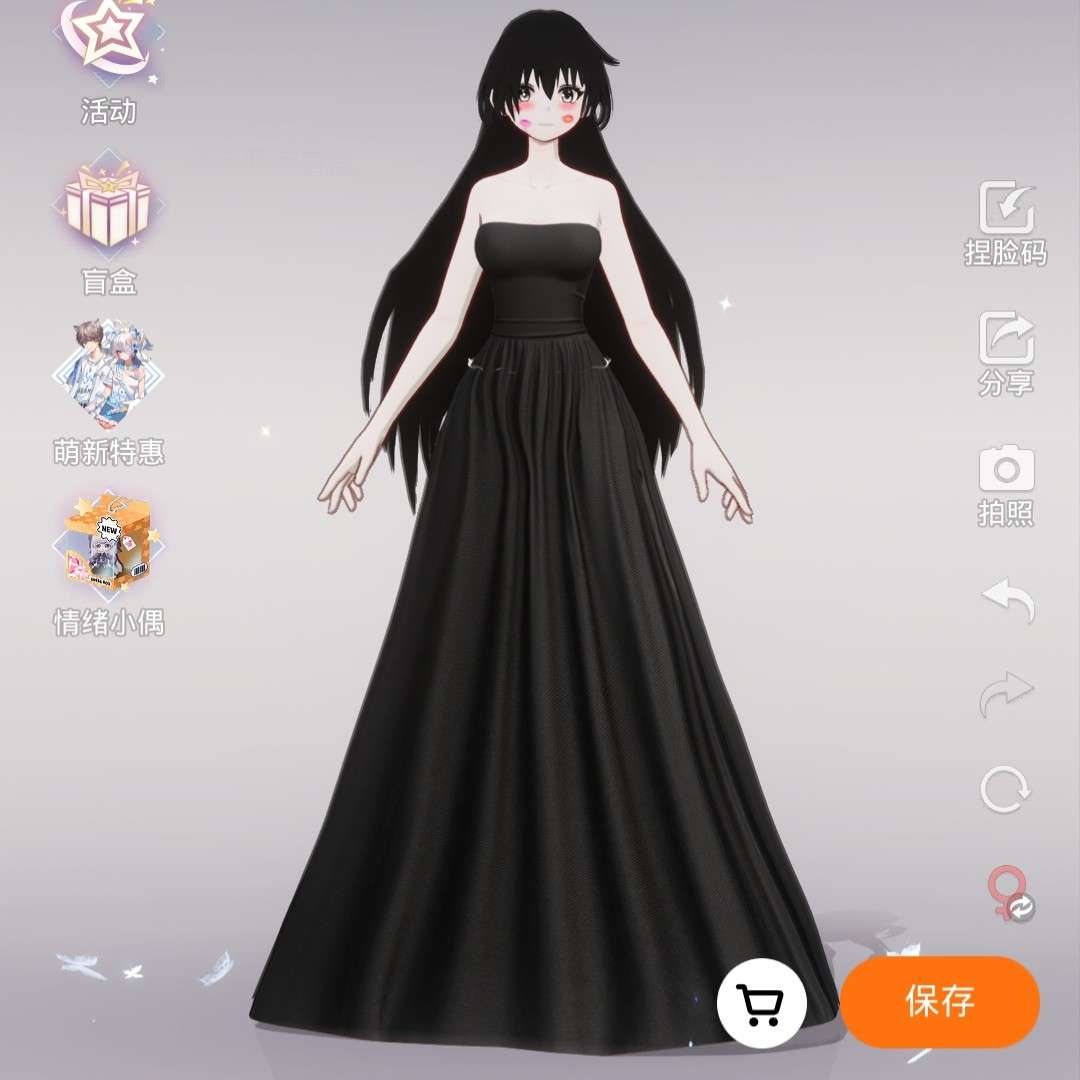Open the 活动 events icon

[107, 40]
